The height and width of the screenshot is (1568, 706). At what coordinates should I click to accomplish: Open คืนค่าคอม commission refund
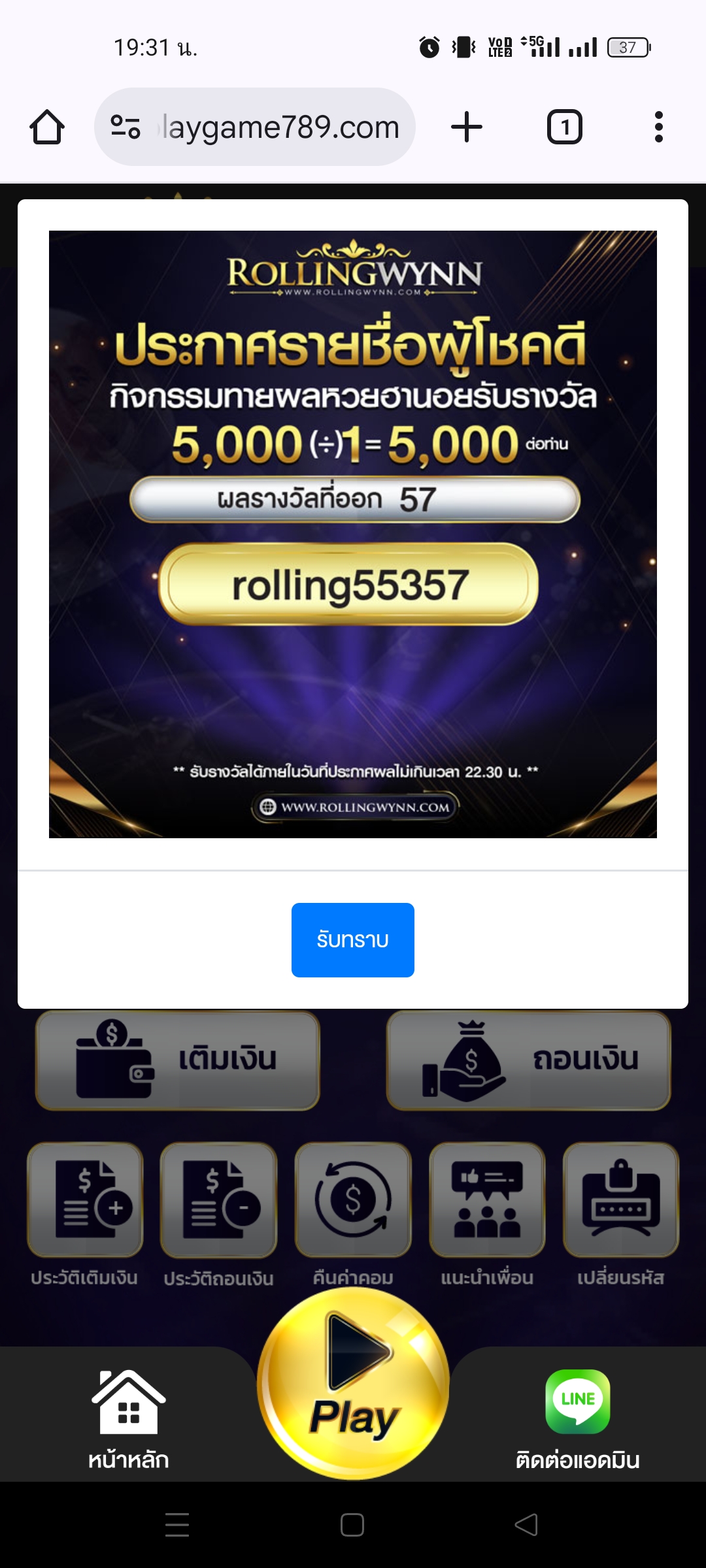click(353, 1215)
